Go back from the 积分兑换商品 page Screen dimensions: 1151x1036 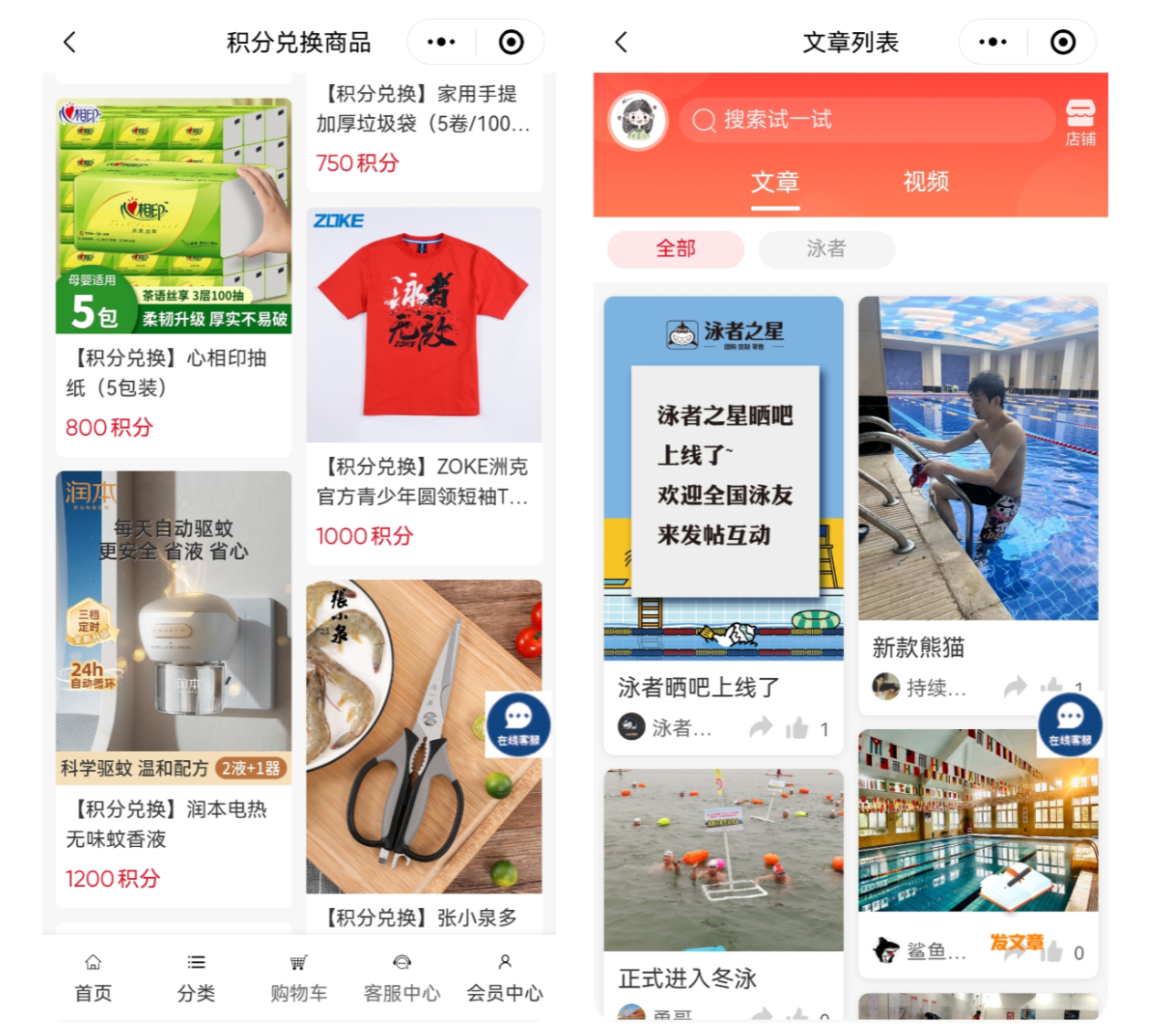(x=69, y=42)
